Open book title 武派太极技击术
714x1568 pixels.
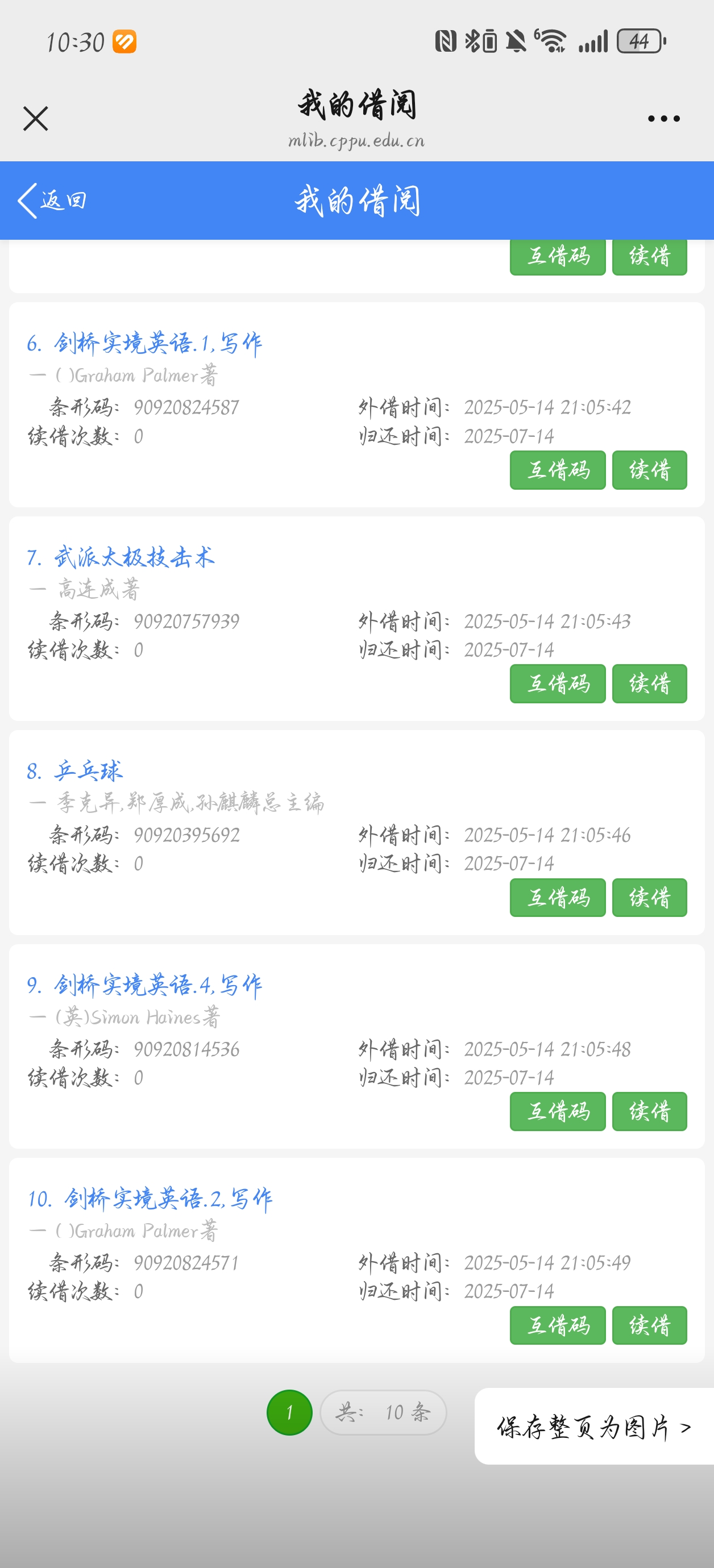(134, 557)
